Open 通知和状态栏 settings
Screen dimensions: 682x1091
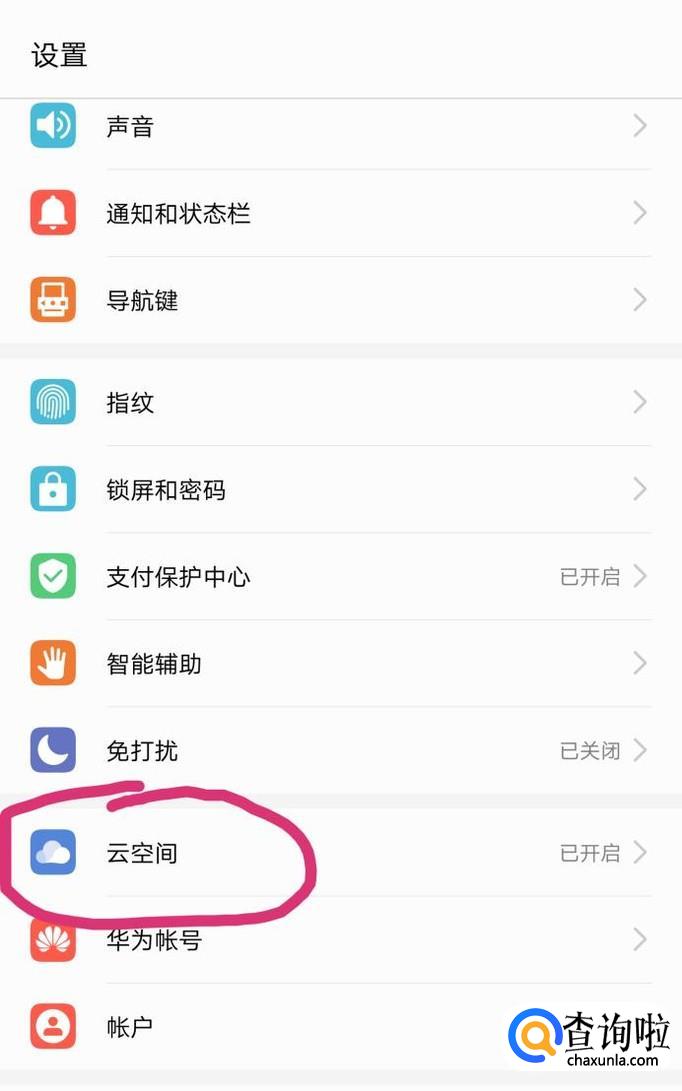coord(341,213)
